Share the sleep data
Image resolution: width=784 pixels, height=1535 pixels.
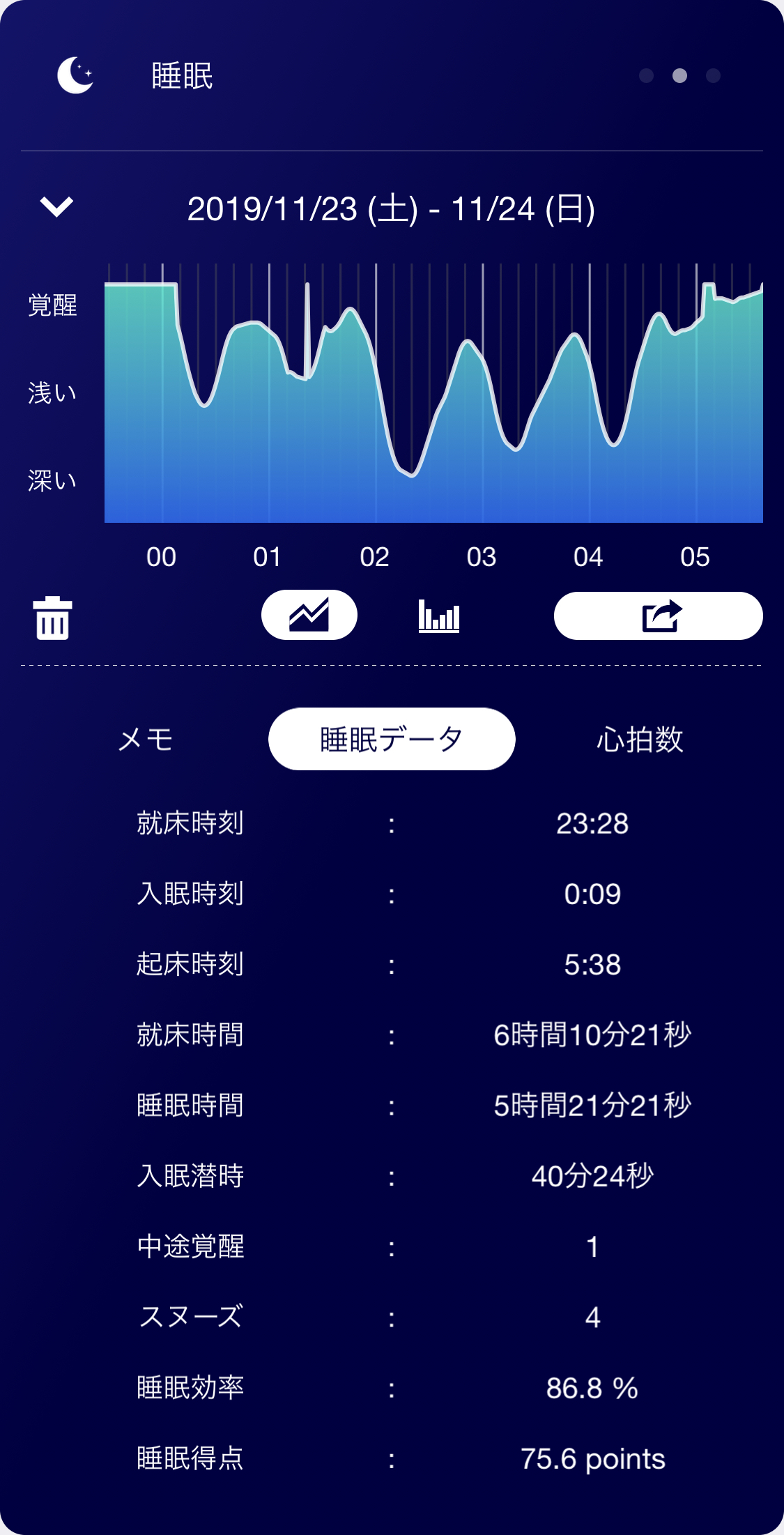[658, 616]
